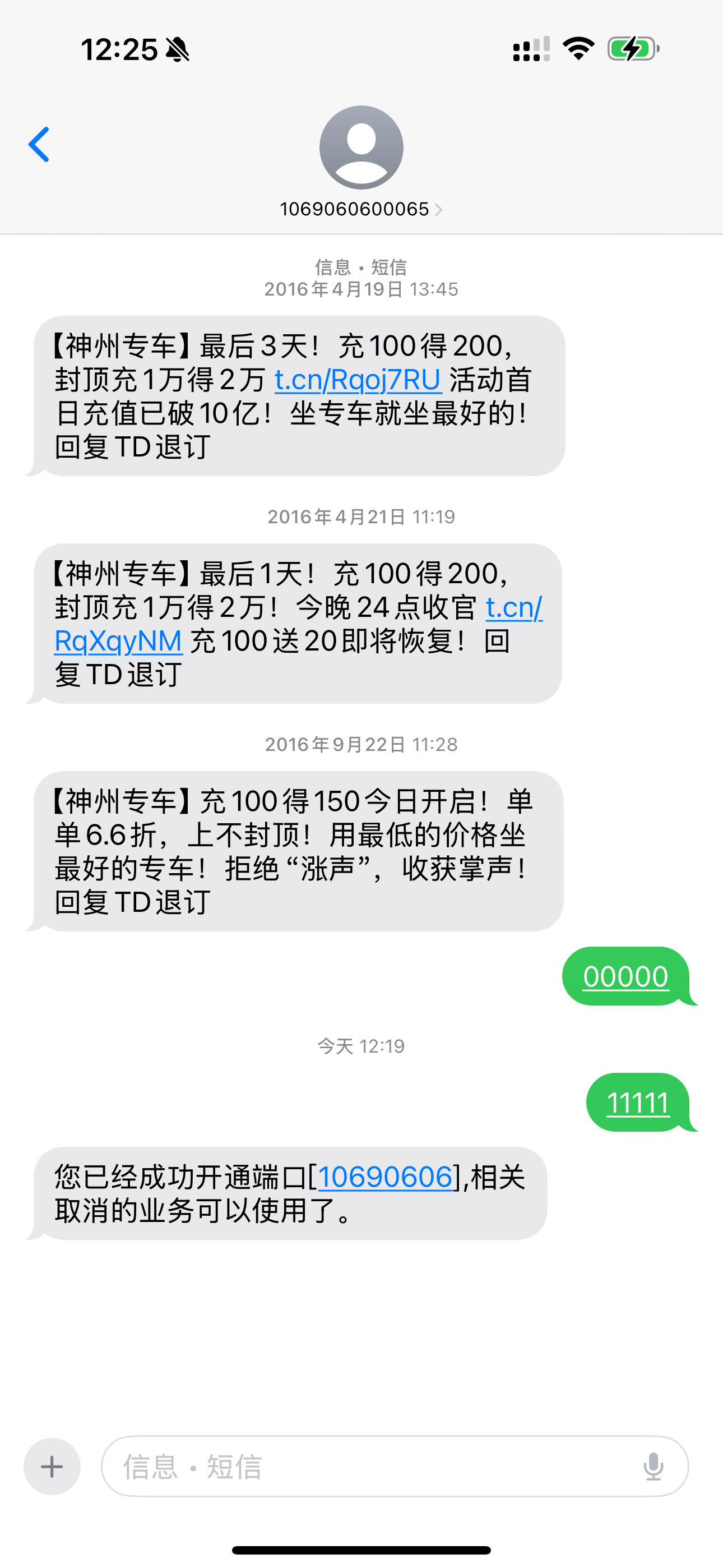Screen dimensions: 723x1568
Task: Tap the underlined 00000 sent message
Action: point(625,976)
